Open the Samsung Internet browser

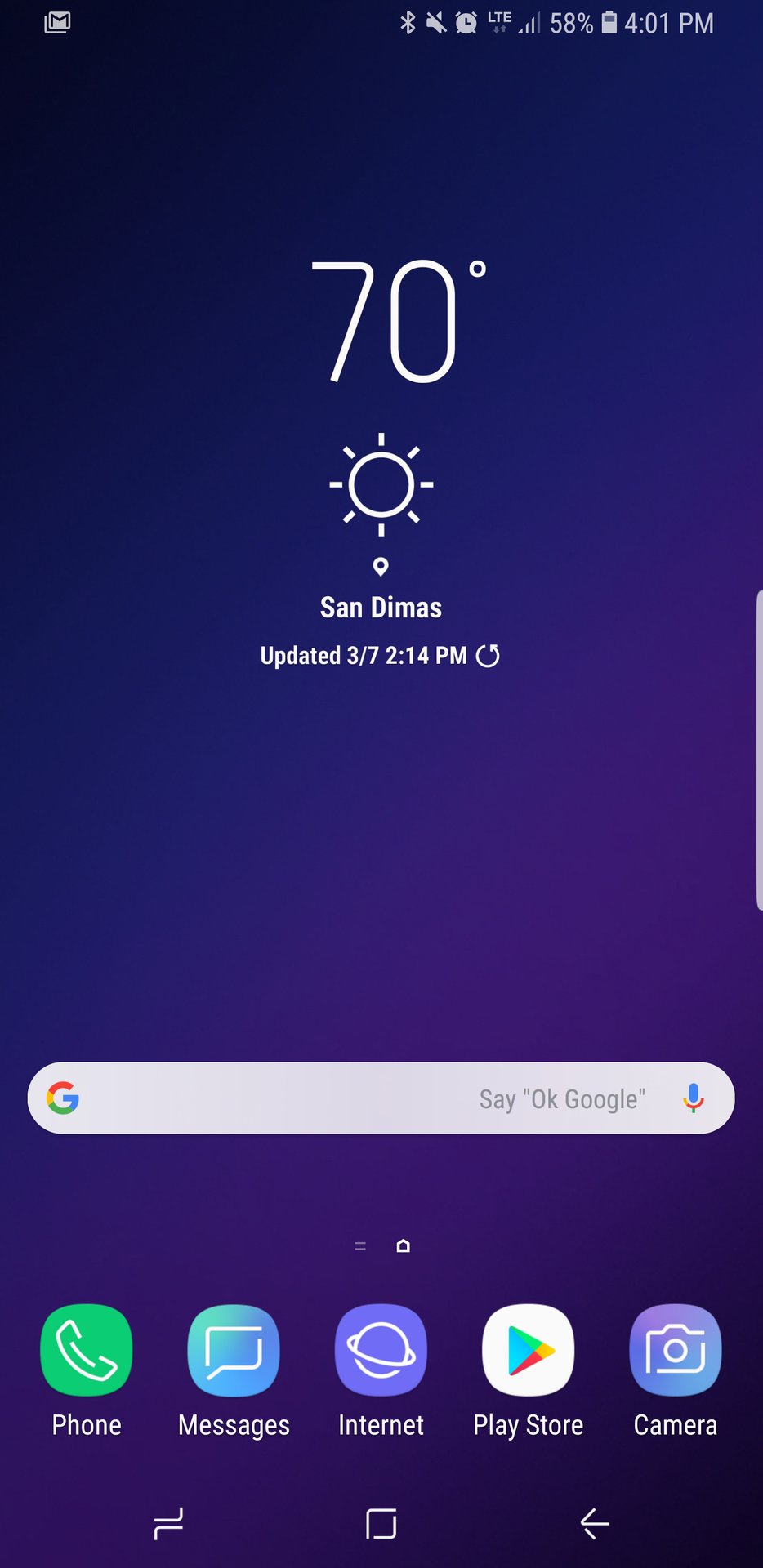(x=381, y=1351)
